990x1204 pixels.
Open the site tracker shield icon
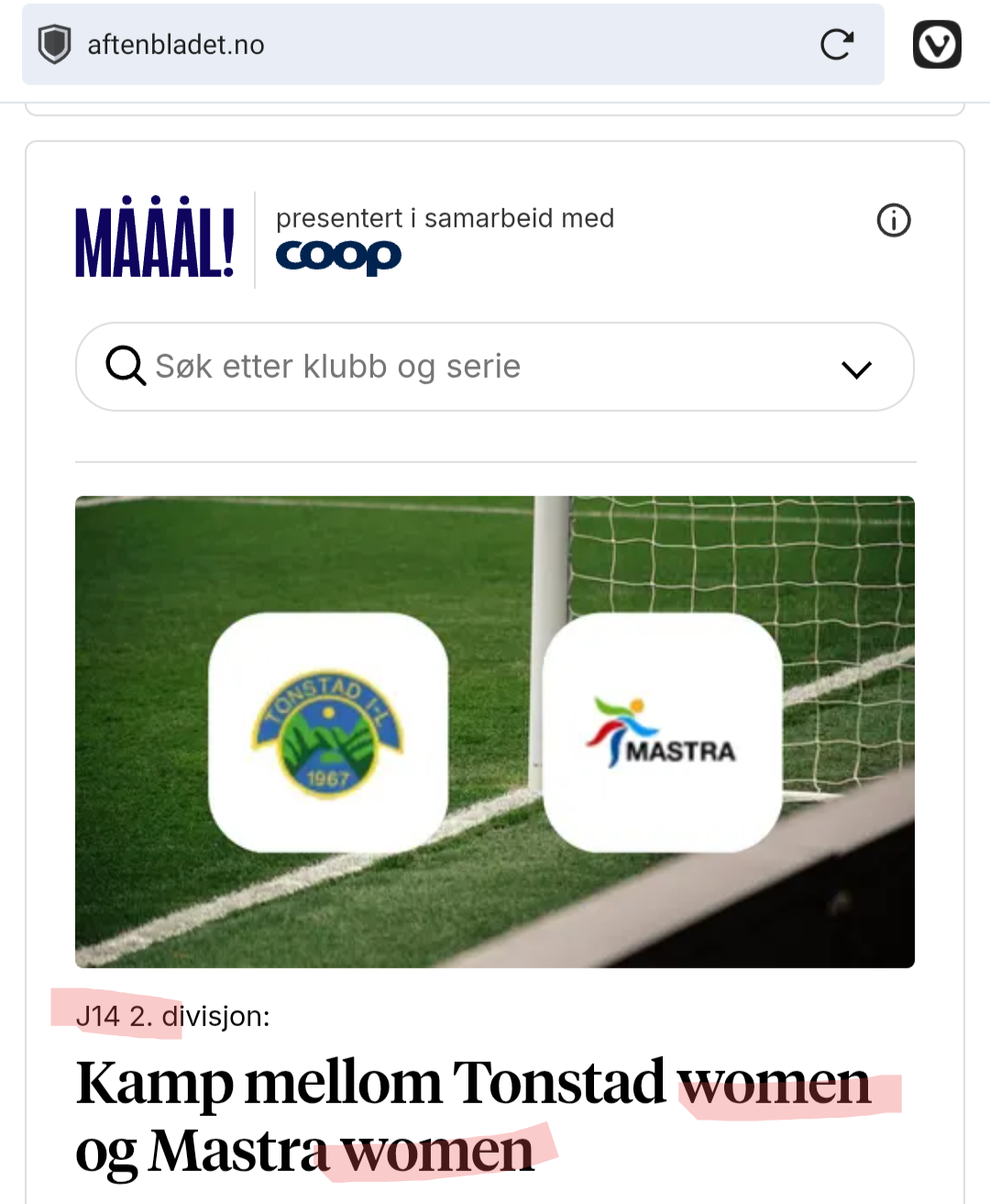(x=55, y=44)
